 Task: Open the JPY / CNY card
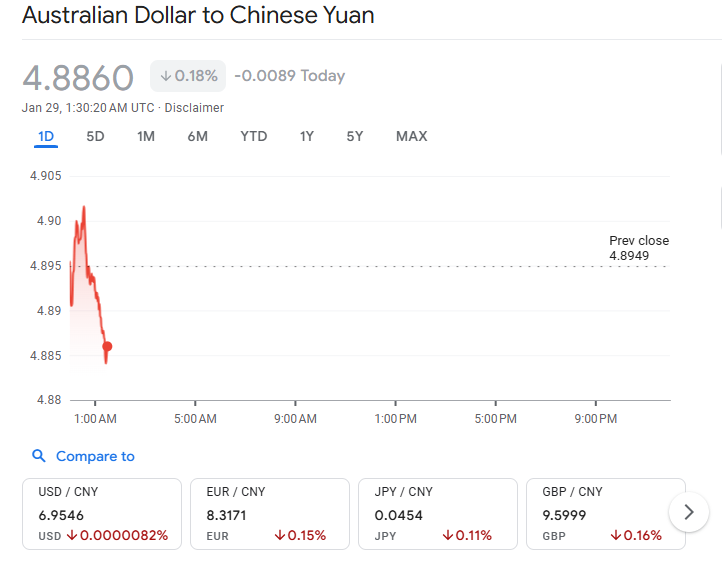(x=437, y=513)
